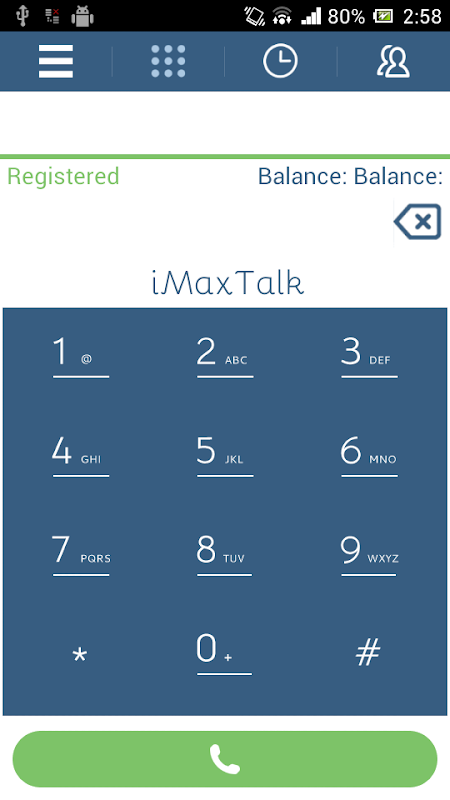Open the hamburger drawer menu
This screenshot has width=450, height=800.
(56, 61)
